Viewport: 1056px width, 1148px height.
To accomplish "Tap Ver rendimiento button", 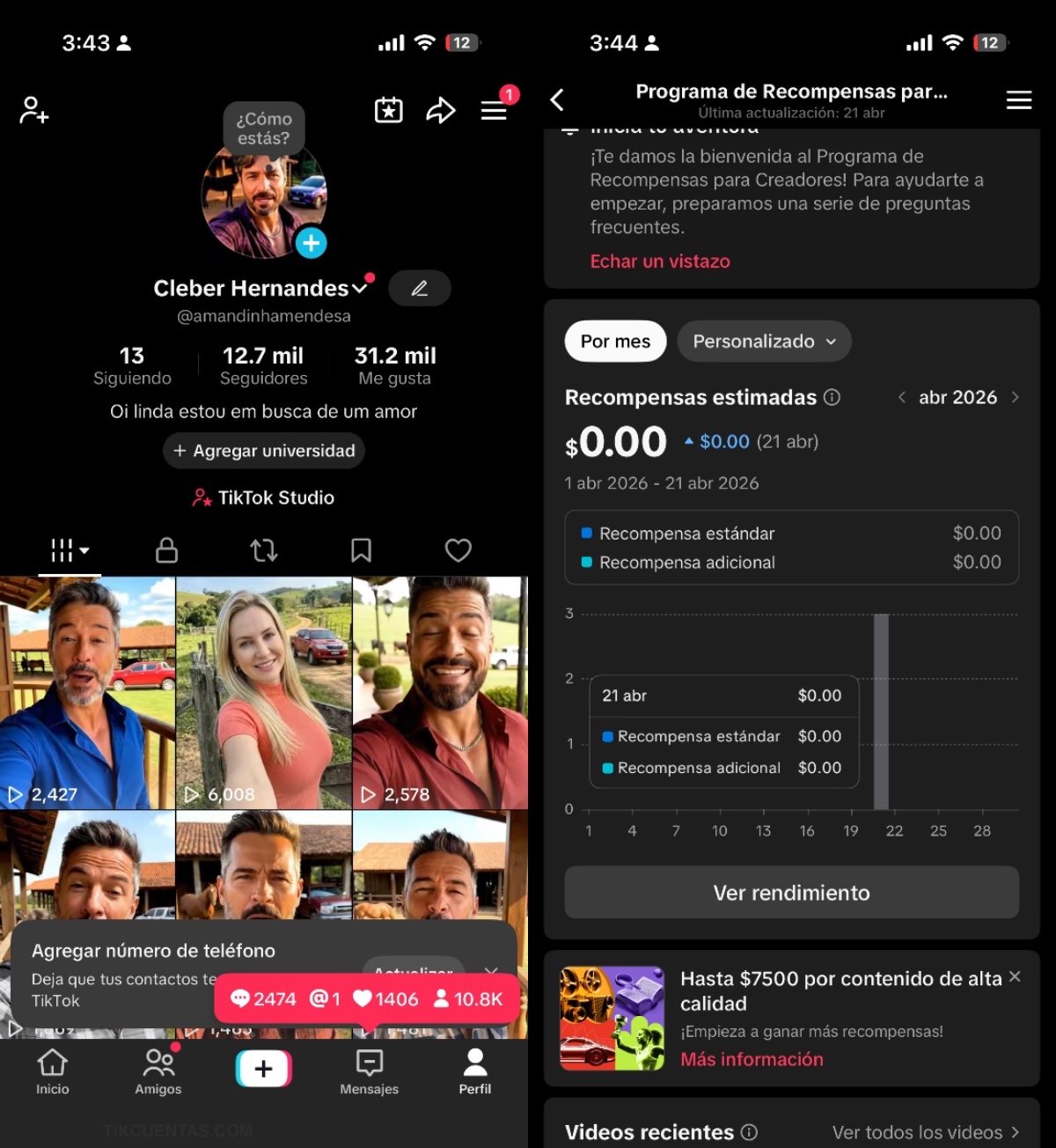I will click(x=791, y=893).
